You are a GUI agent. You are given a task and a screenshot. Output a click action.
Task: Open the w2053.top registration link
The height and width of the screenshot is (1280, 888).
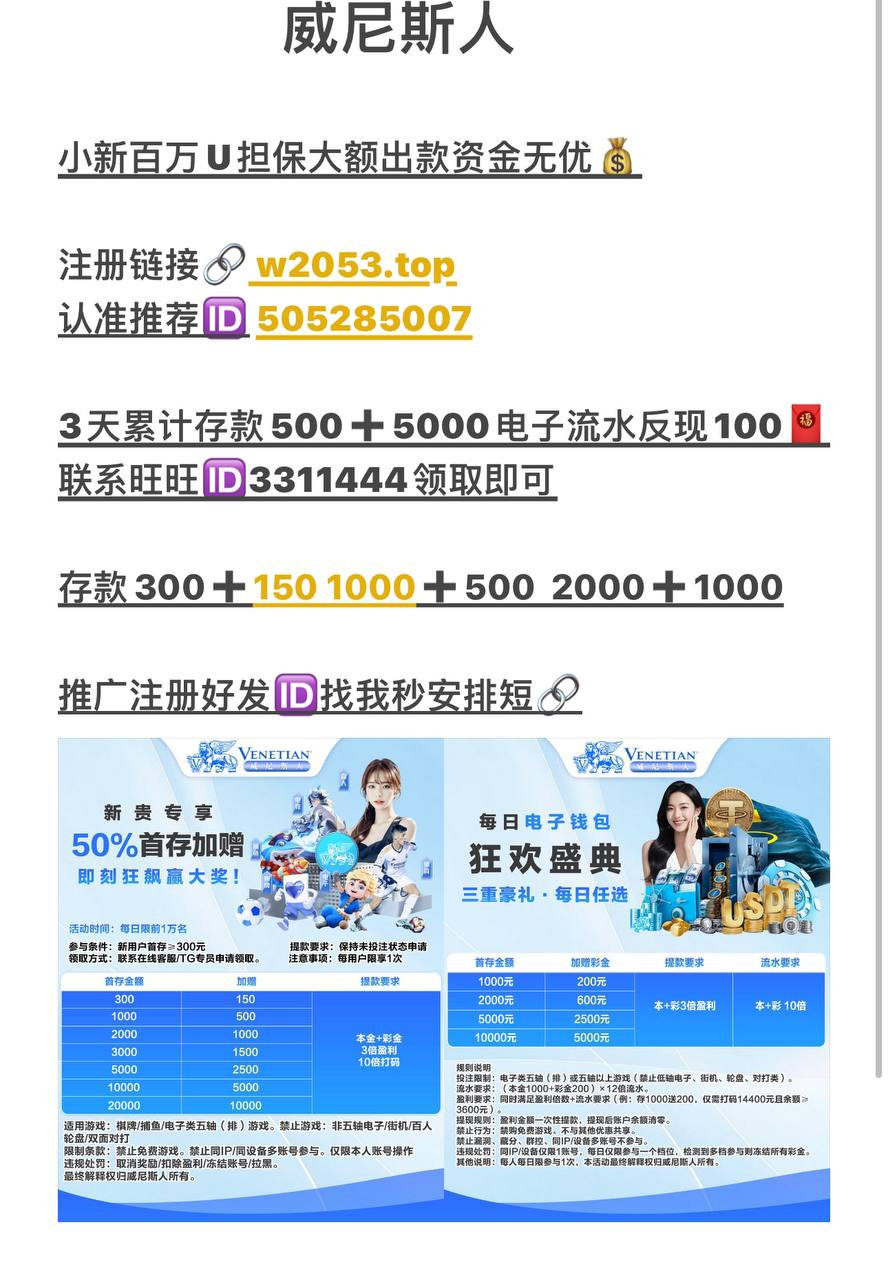click(x=355, y=265)
